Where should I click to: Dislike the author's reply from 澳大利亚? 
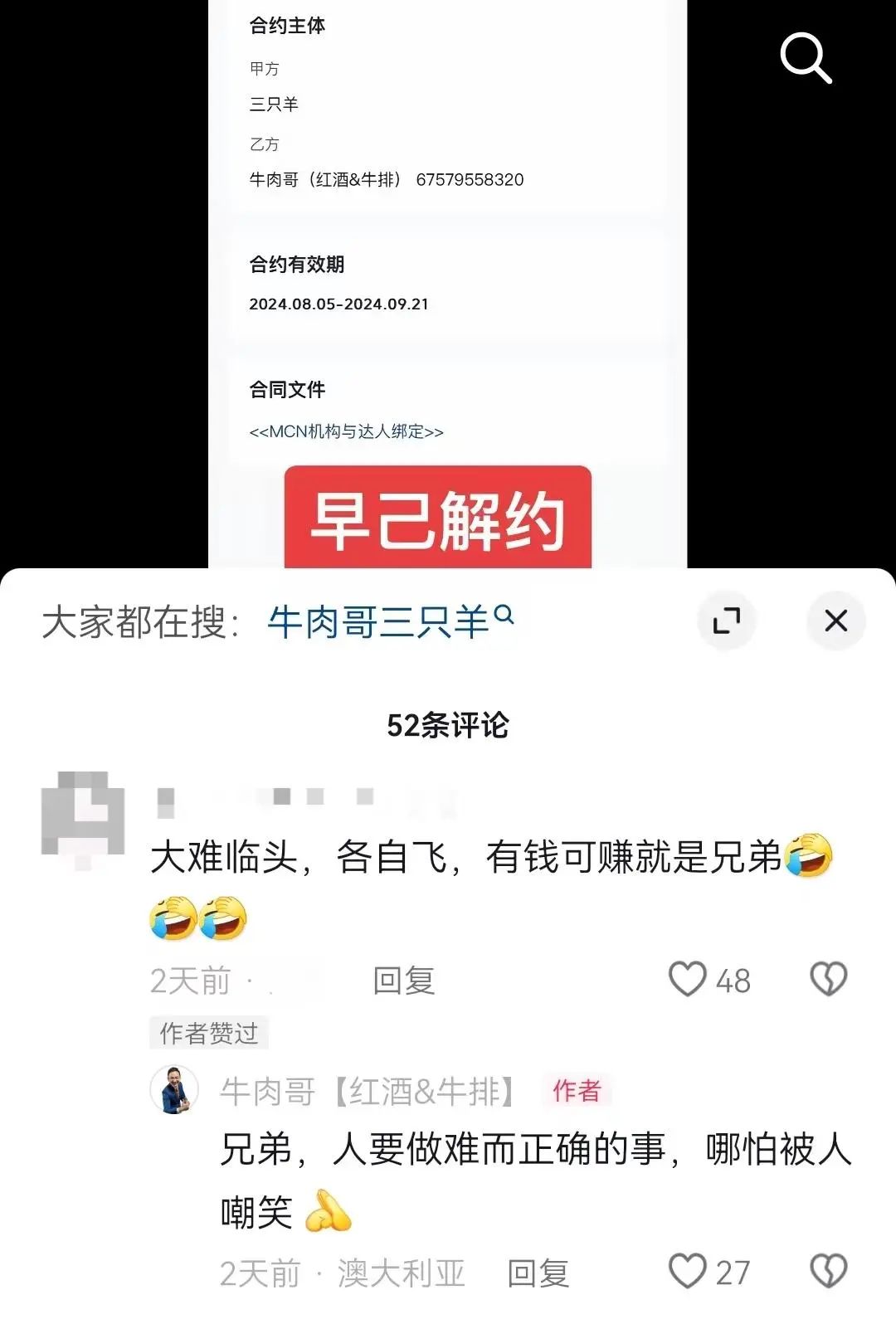coord(828,1271)
